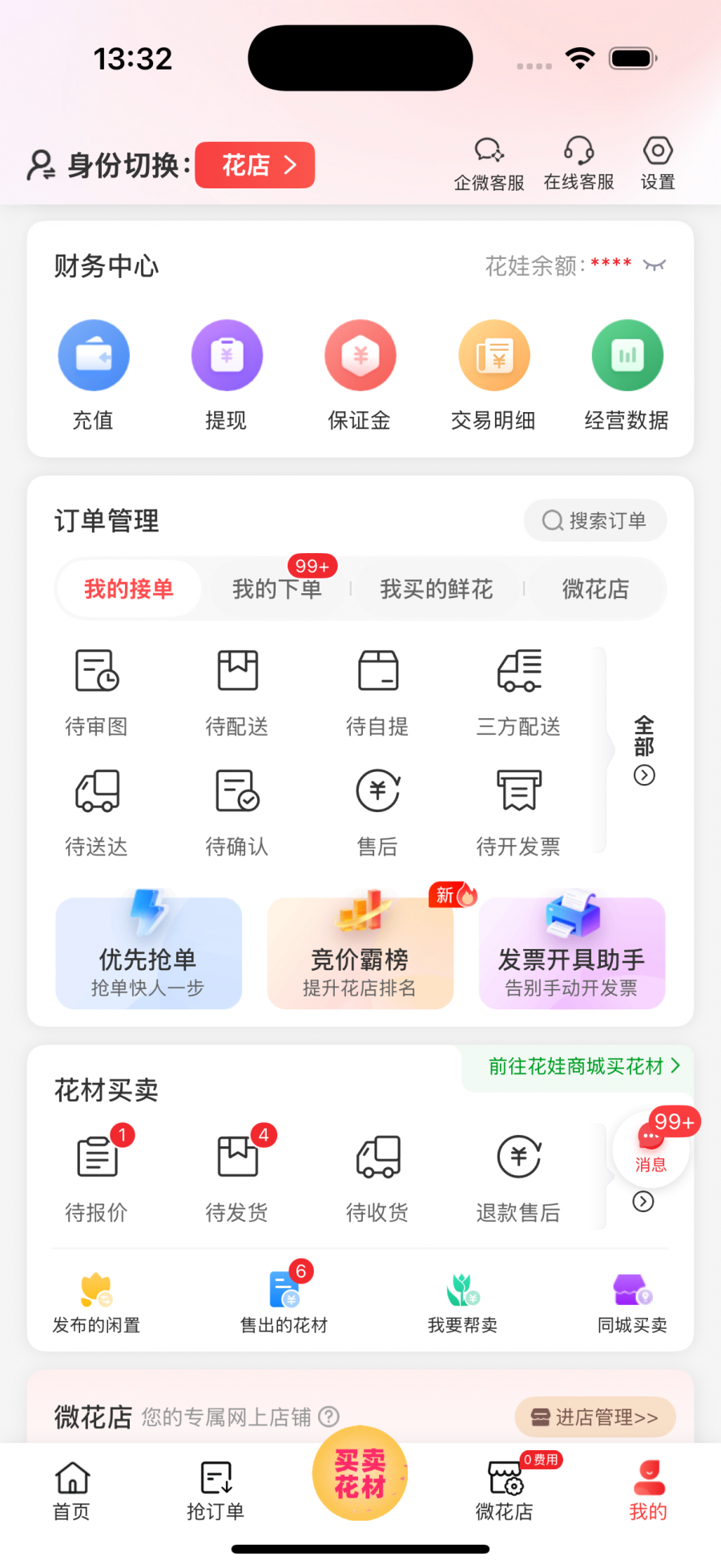Screen dimensions: 721x1568
Task: Switch to the 我的下单 tab
Action: tap(277, 589)
